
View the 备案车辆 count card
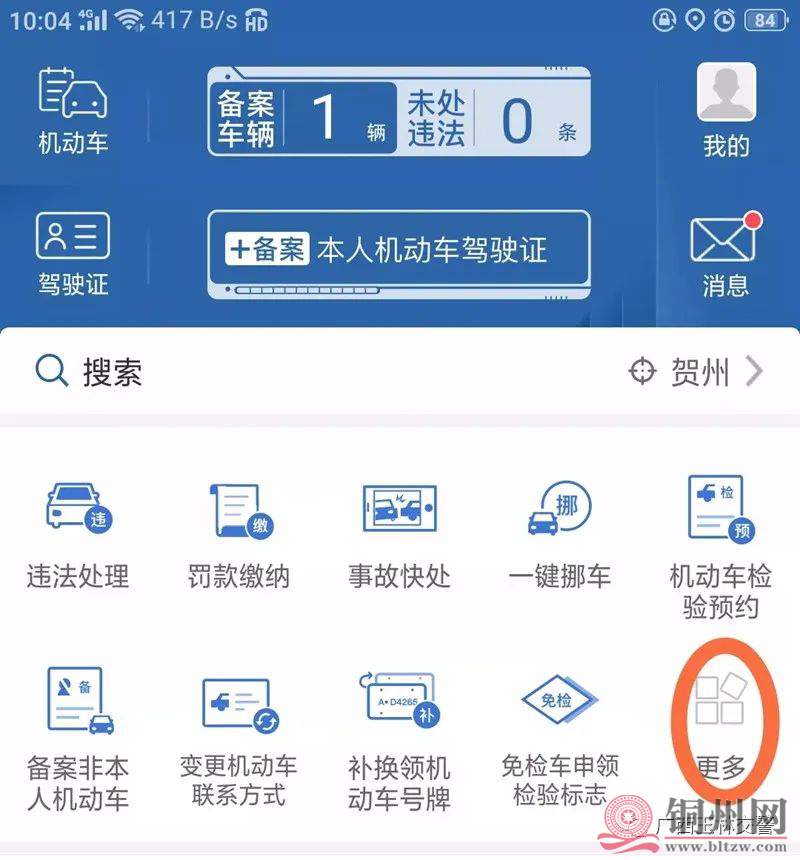pyautogui.click(x=300, y=118)
